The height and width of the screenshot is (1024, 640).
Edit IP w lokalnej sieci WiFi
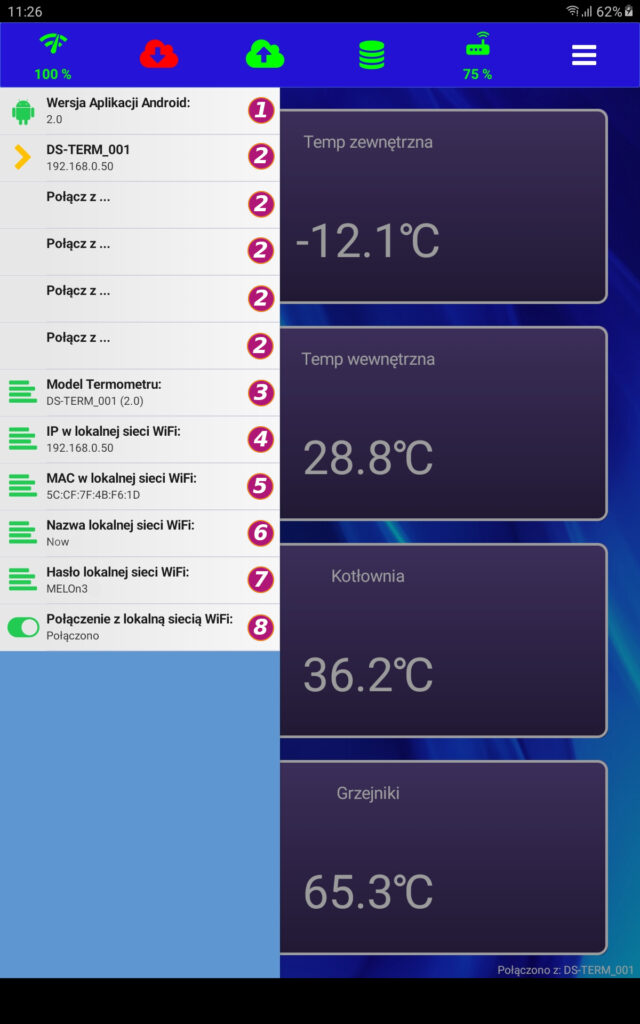click(140, 439)
